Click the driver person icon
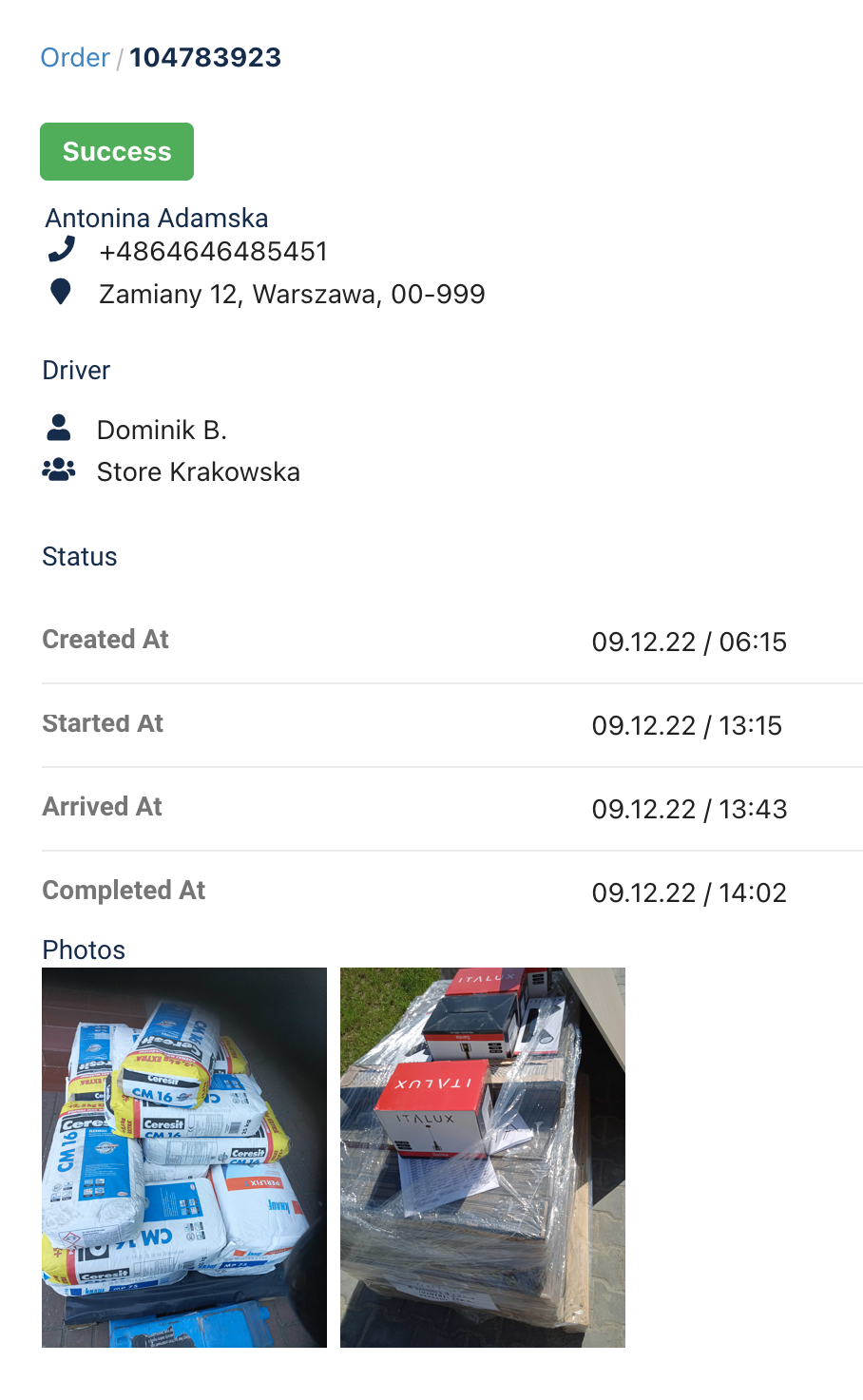 [x=59, y=429]
